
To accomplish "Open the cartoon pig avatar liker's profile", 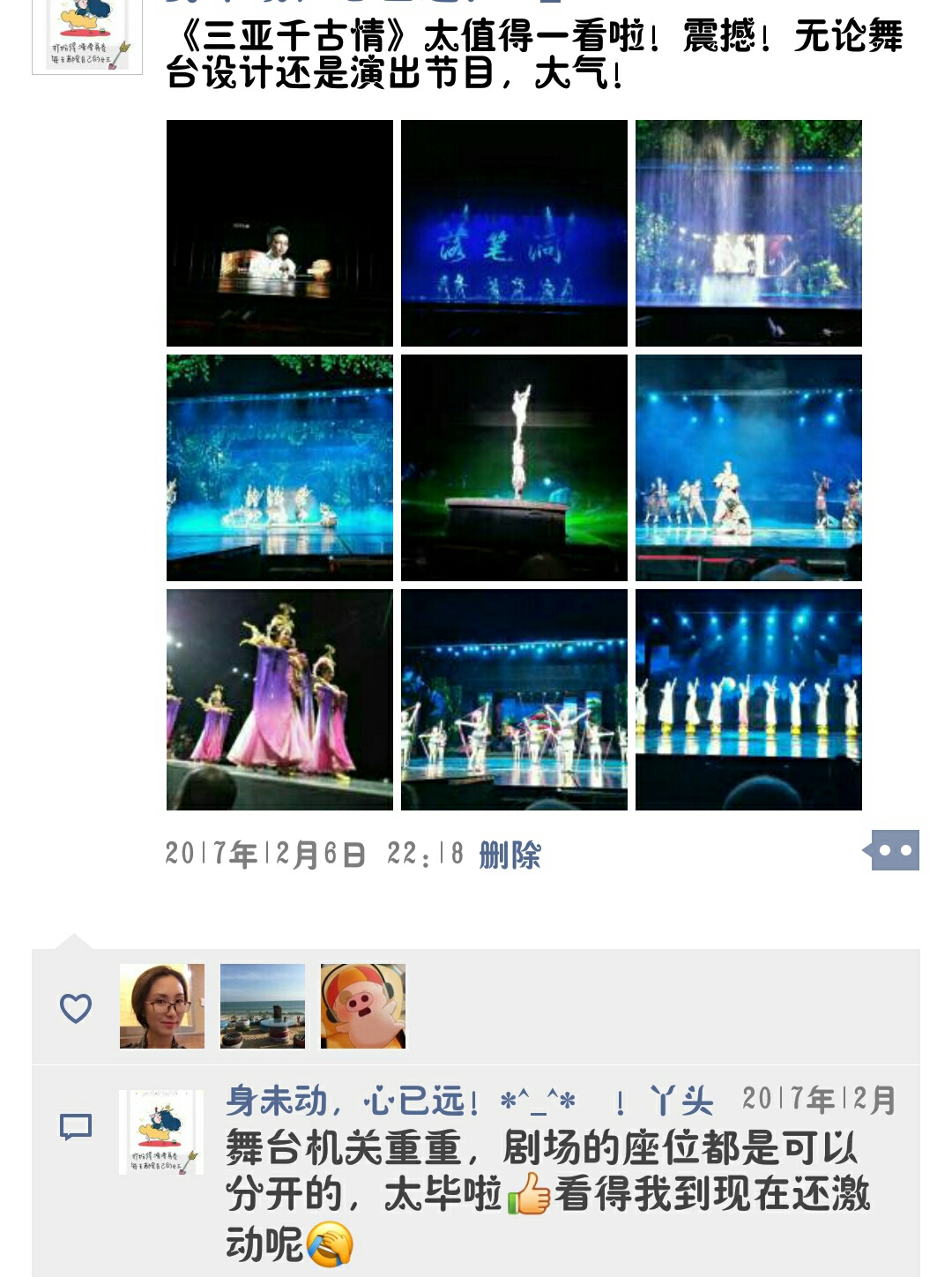I will pyautogui.click(x=363, y=1006).
